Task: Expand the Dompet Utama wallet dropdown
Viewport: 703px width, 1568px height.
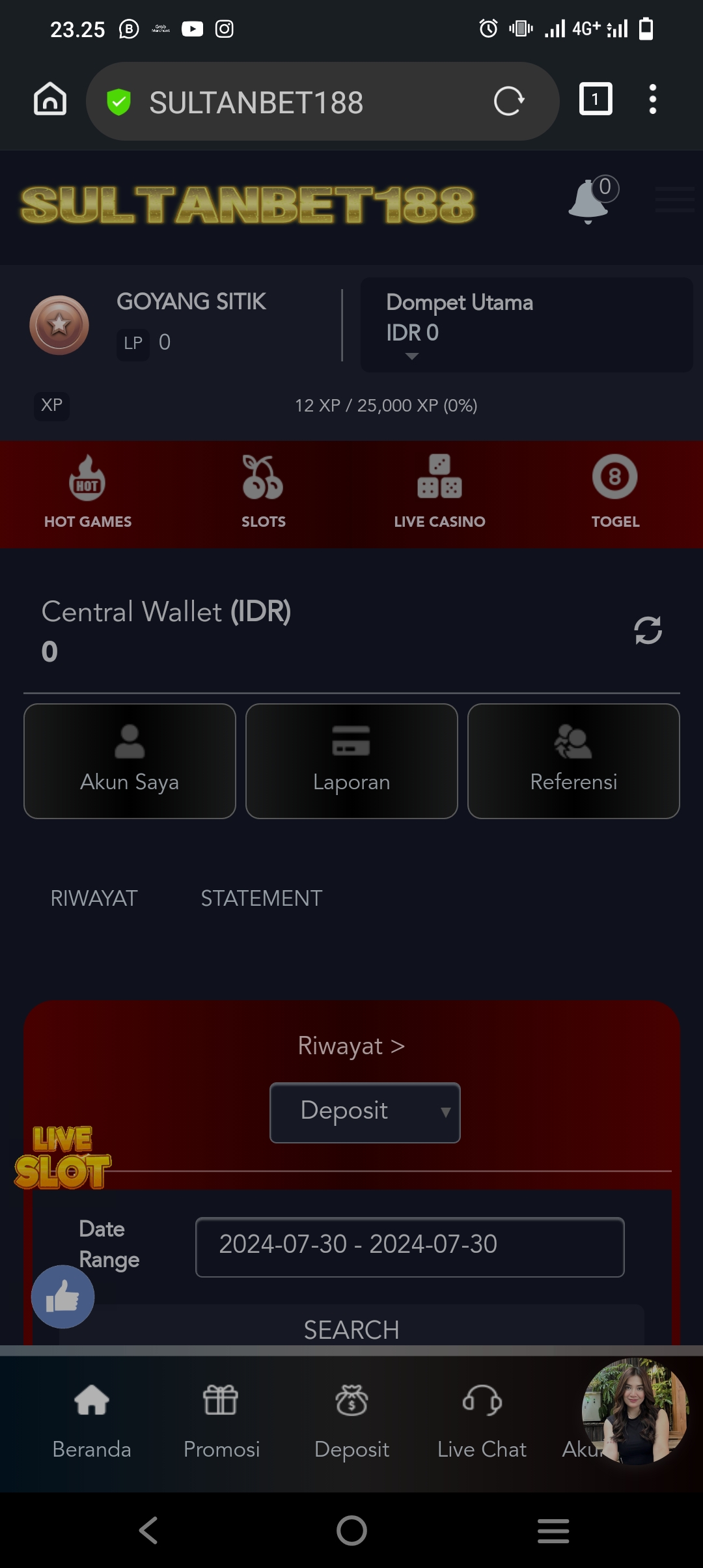Action: (x=411, y=356)
